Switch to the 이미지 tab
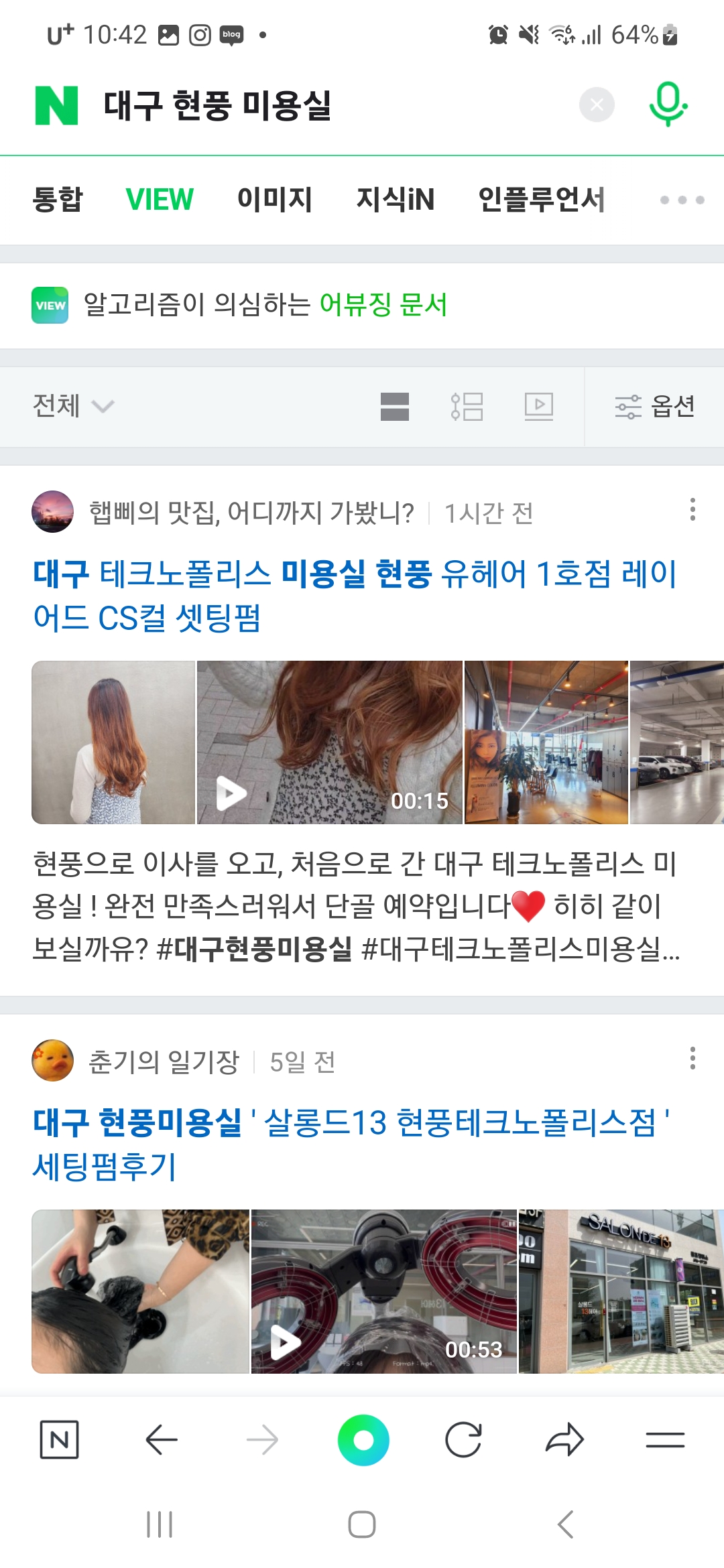Screen dimensions: 724x1568 pos(275,200)
